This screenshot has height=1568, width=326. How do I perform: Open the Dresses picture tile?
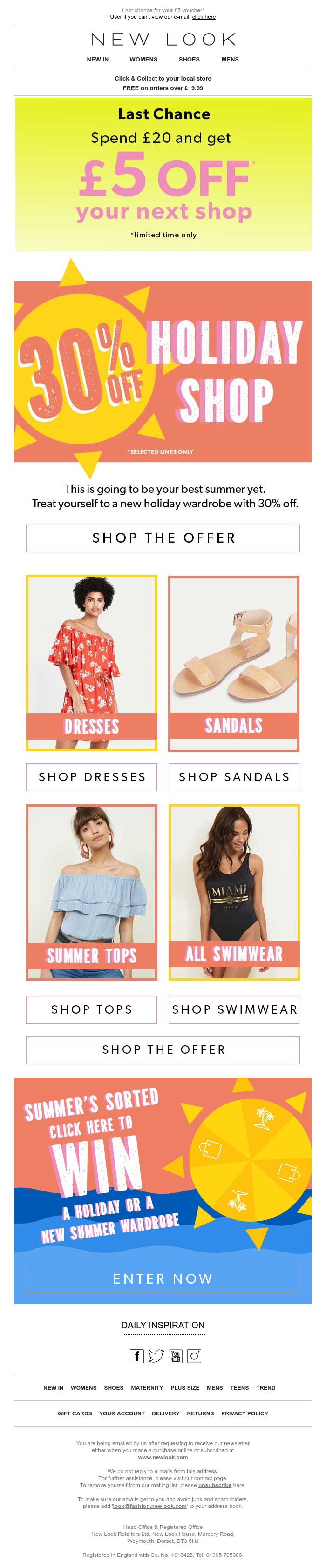click(x=91, y=662)
